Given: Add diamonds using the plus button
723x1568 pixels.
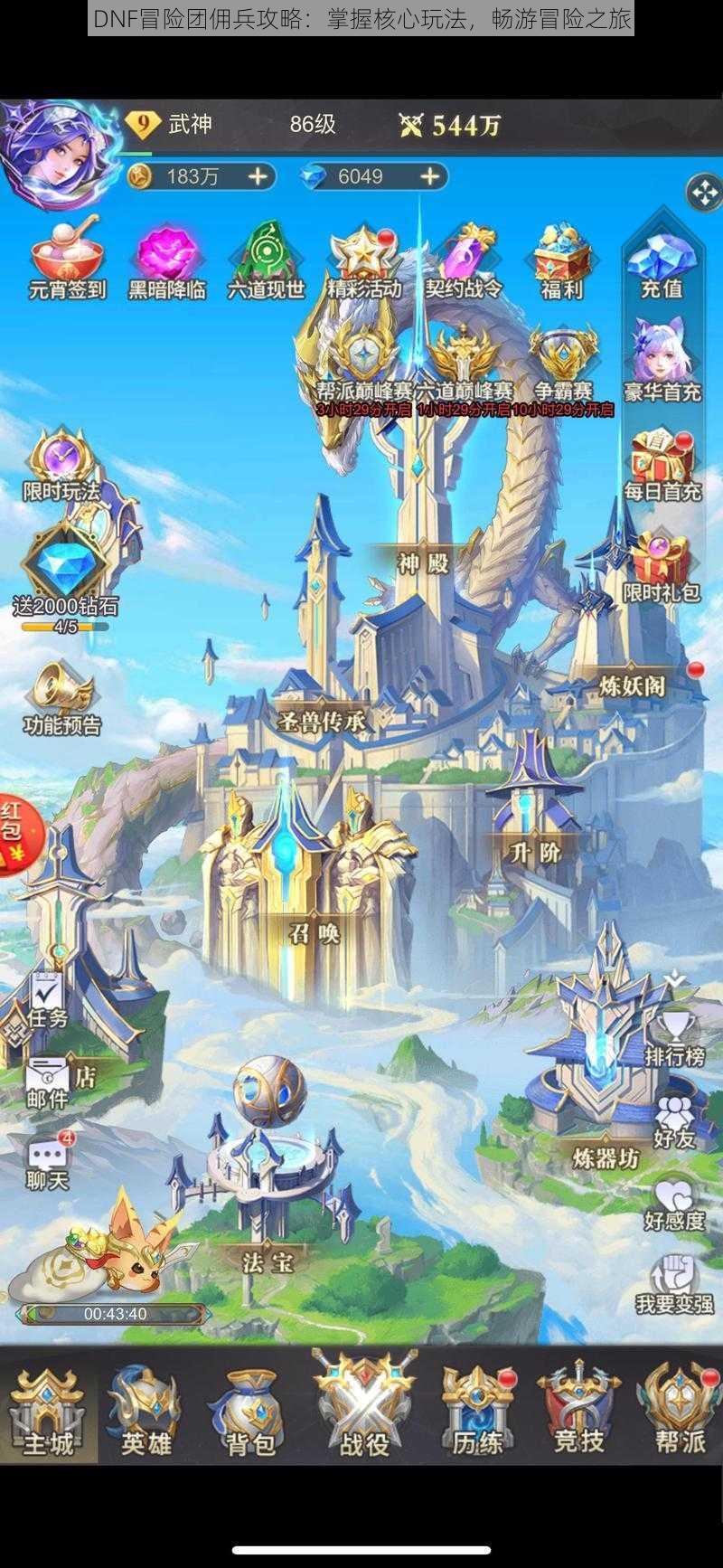Looking at the screenshot, I should [429, 176].
